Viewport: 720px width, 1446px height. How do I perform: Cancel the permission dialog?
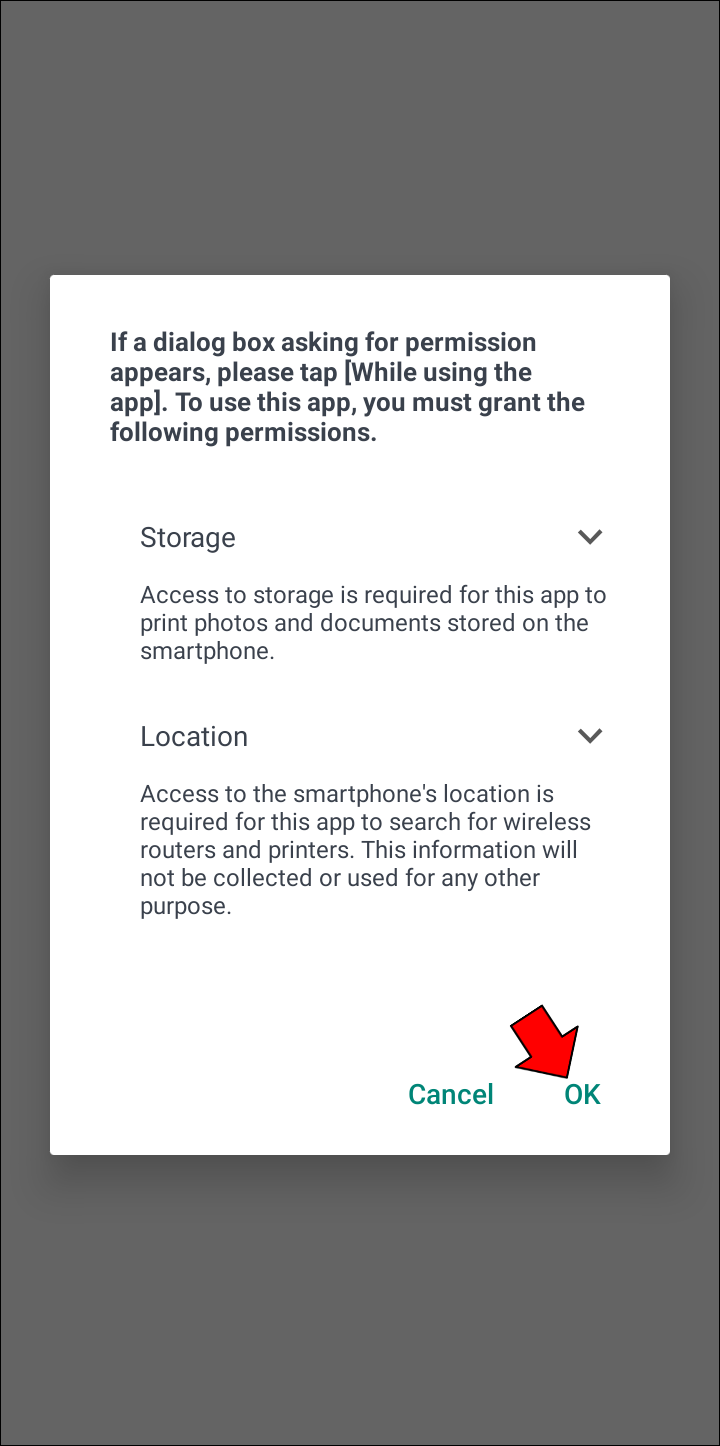click(451, 1094)
